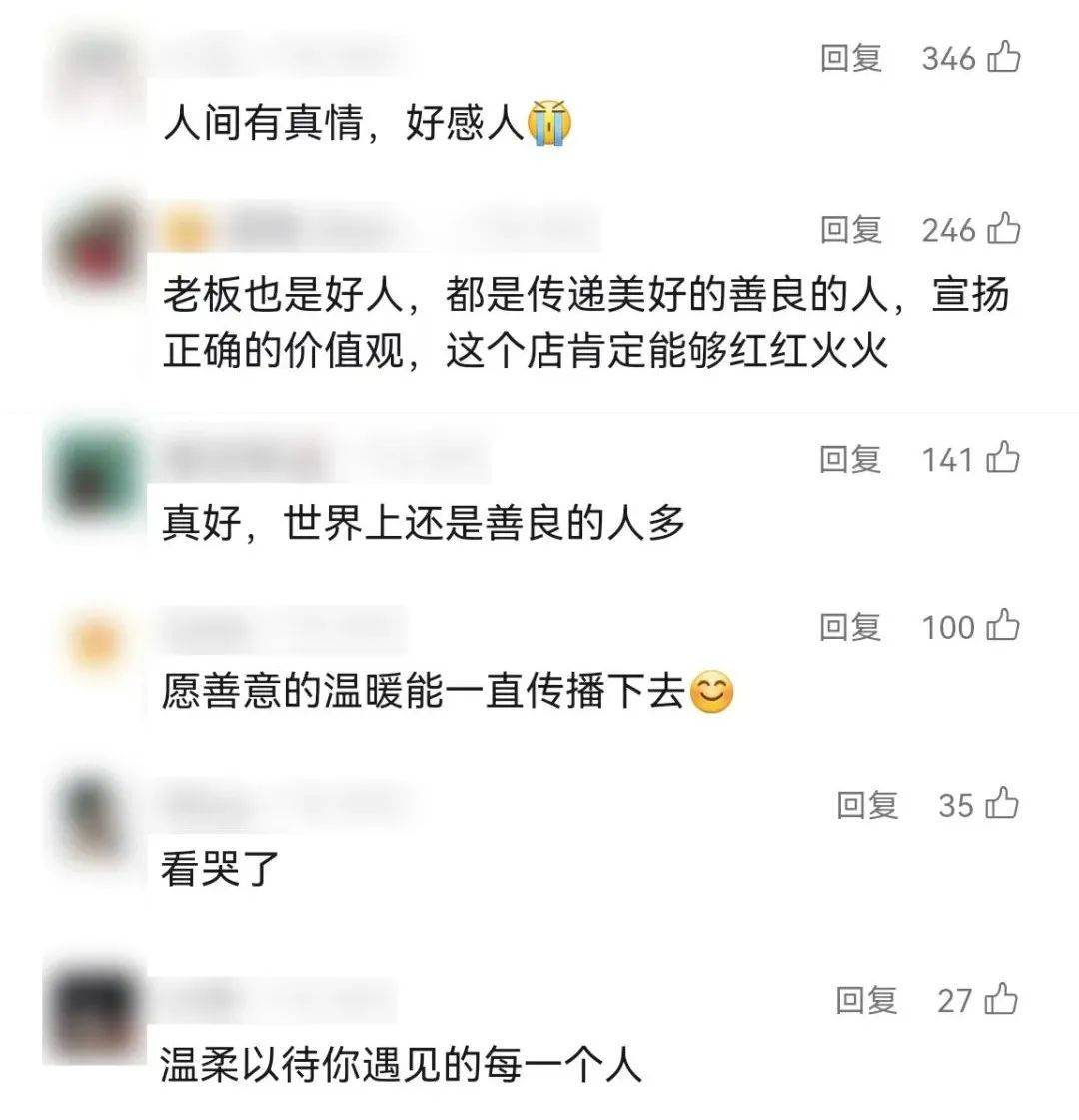
Task: Reply to the comment 人间有真情，好感人
Action: 851,58
